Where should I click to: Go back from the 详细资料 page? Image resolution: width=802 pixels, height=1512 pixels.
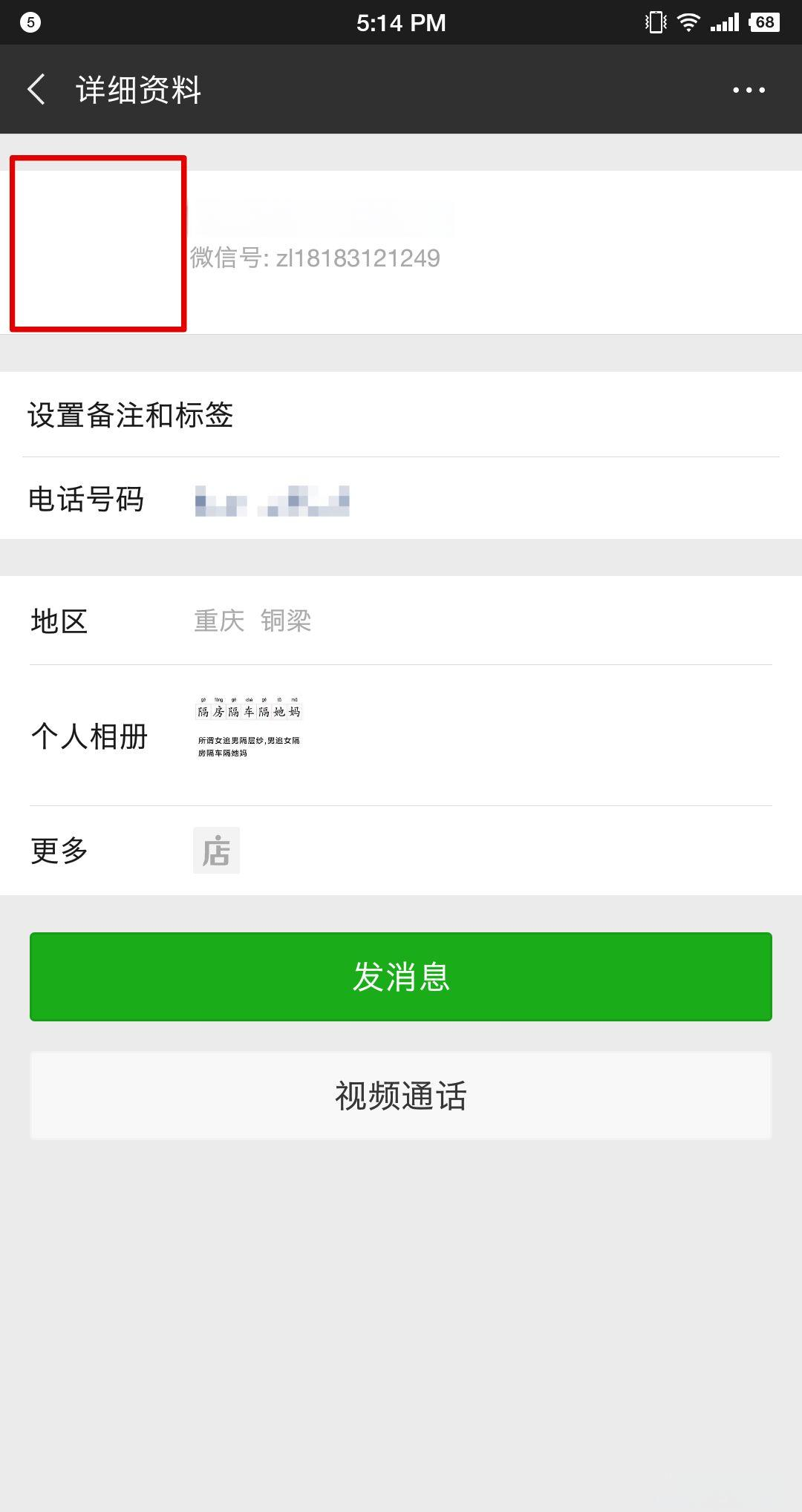(x=36, y=90)
